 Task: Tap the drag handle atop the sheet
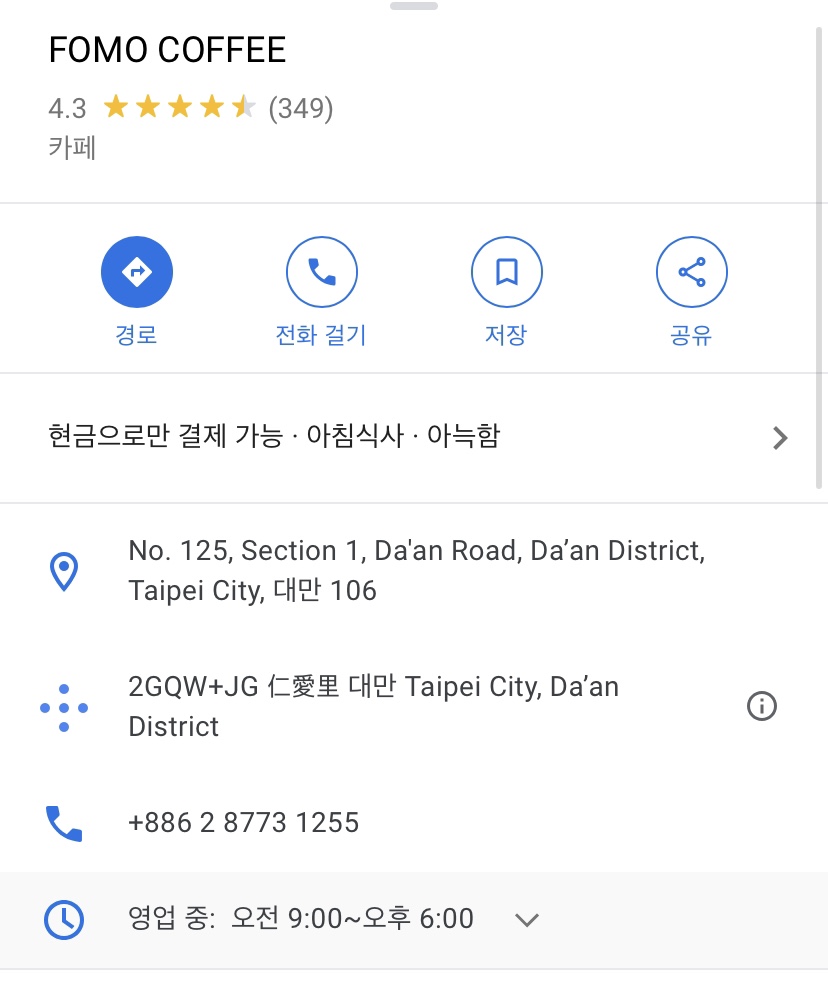(414, 6)
